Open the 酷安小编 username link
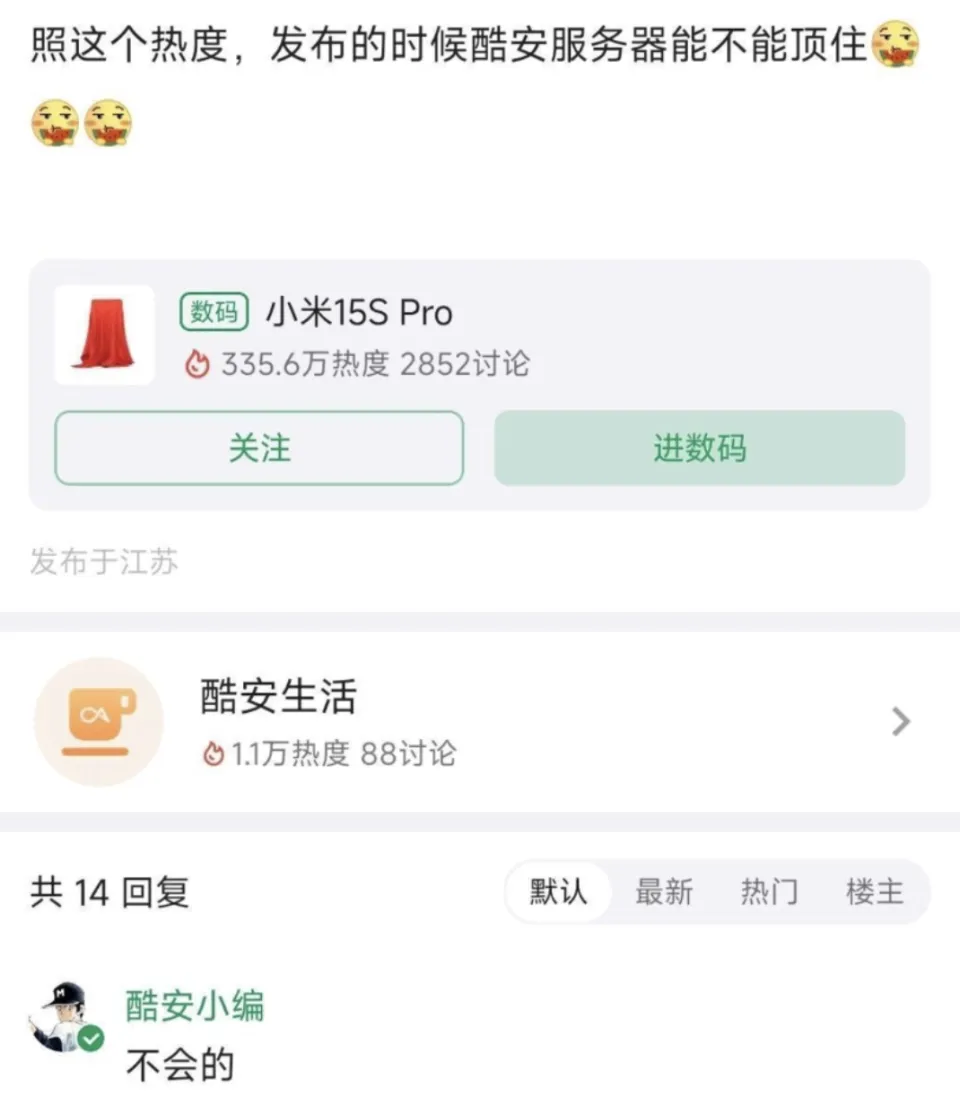 click(195, 1006)
